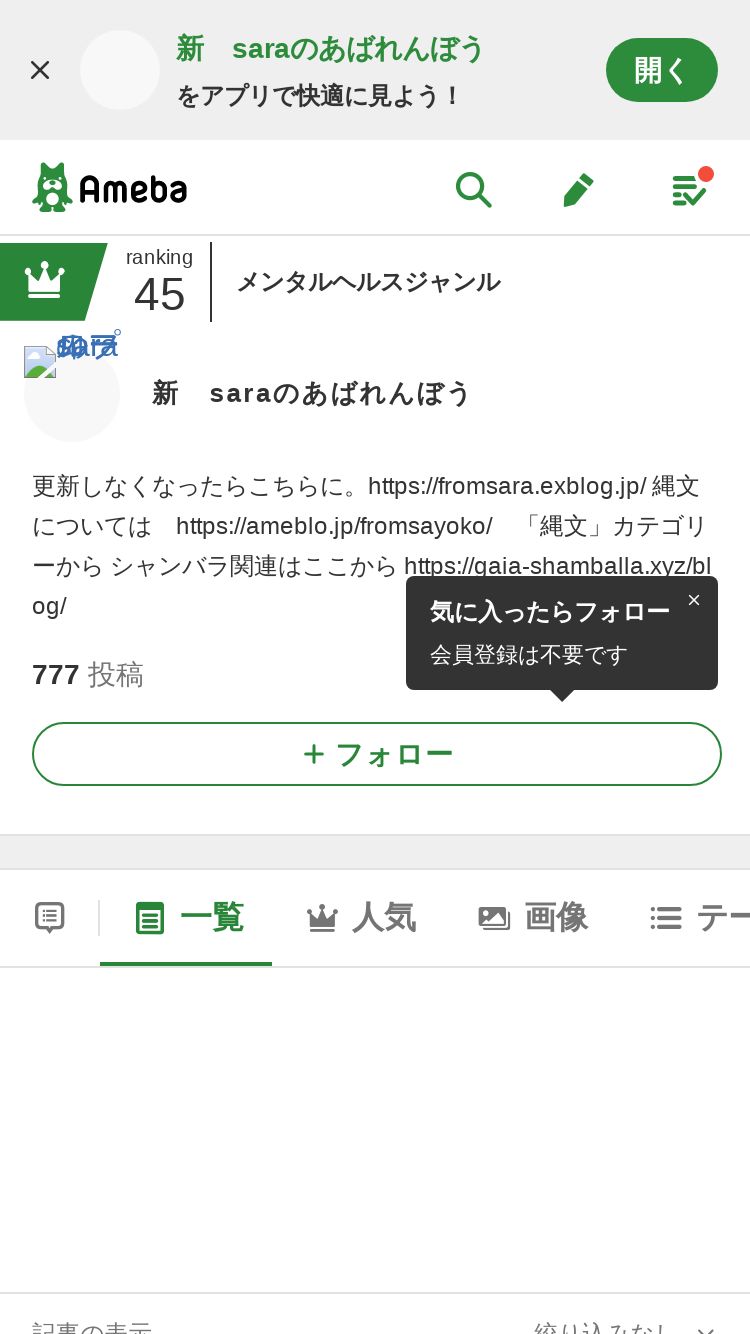Close the 気に入ったらフォロー tooltip
The height and width of the screenshot is (1334, 750).
coord(694,600)
